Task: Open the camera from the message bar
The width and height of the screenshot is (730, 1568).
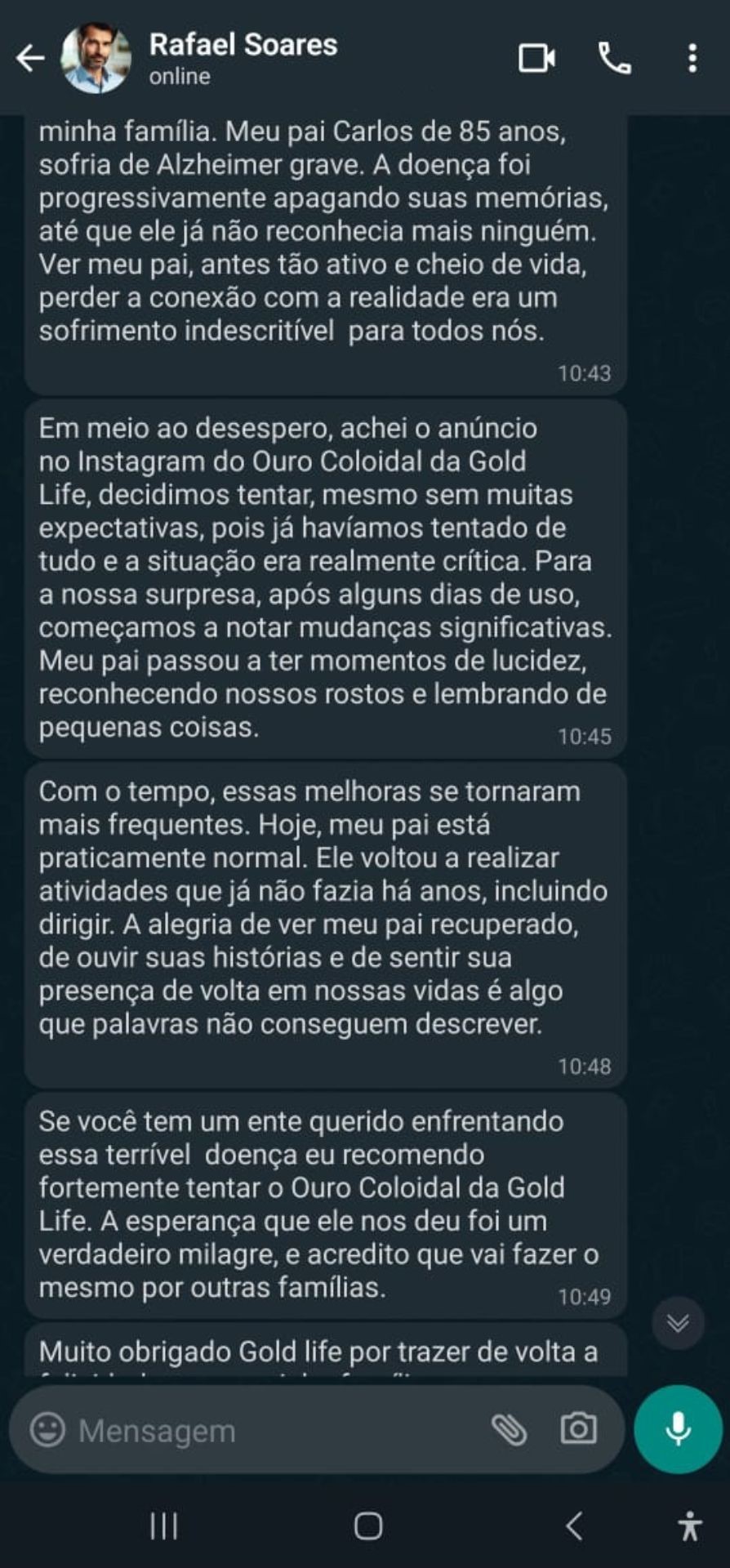Action: click(x=578, y=1429)
